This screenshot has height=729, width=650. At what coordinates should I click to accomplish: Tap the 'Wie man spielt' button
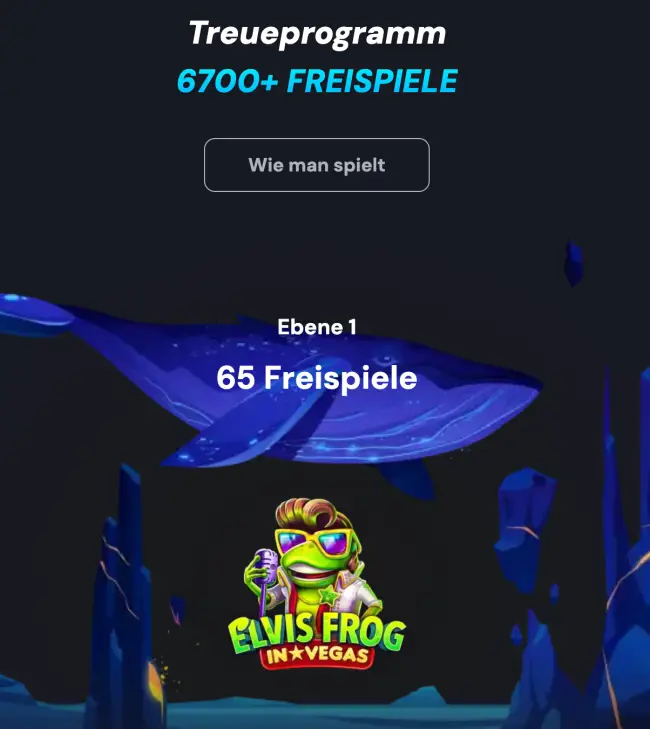(x=316, y=165)
